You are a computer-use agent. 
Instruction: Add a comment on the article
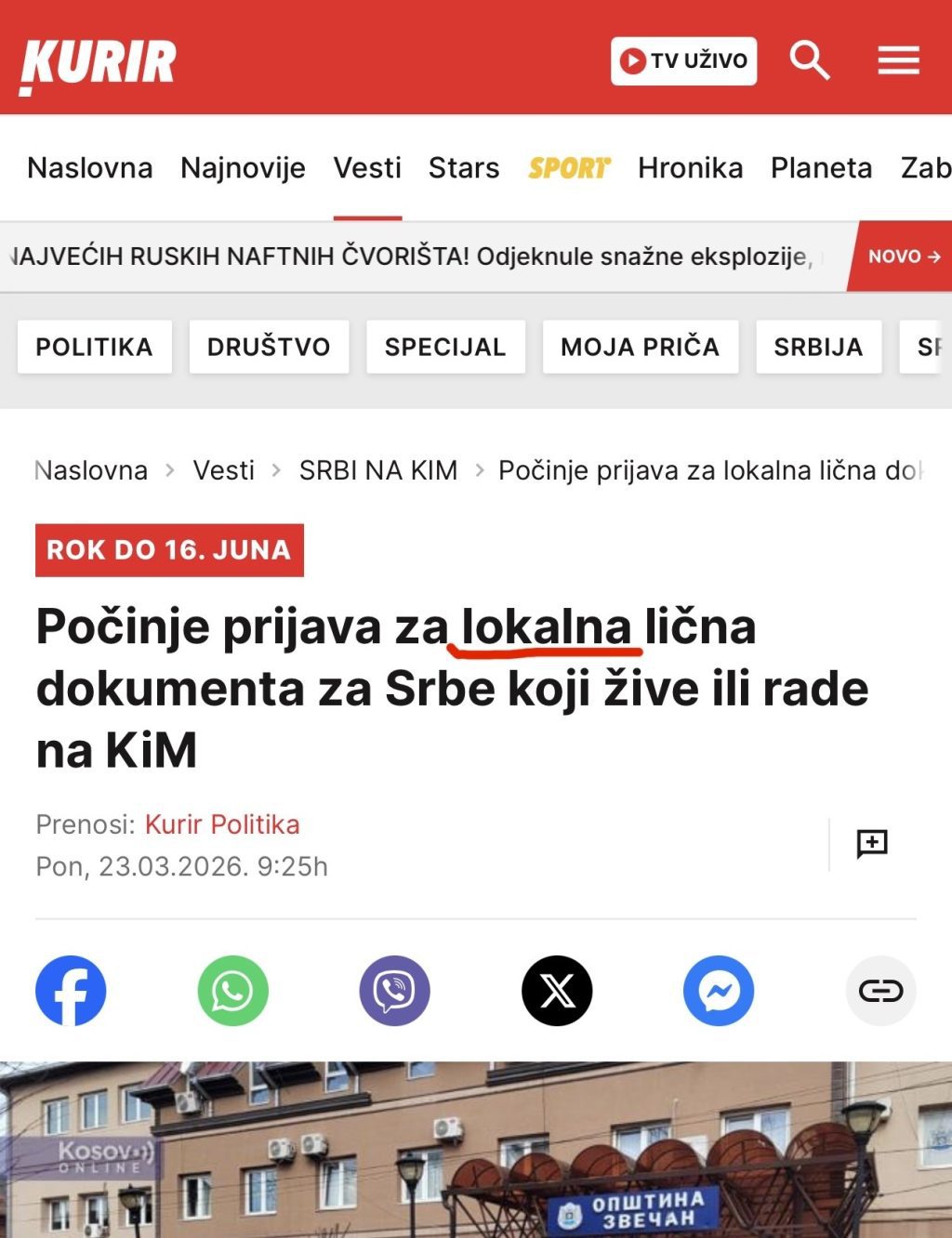click(x=871, y=844)
